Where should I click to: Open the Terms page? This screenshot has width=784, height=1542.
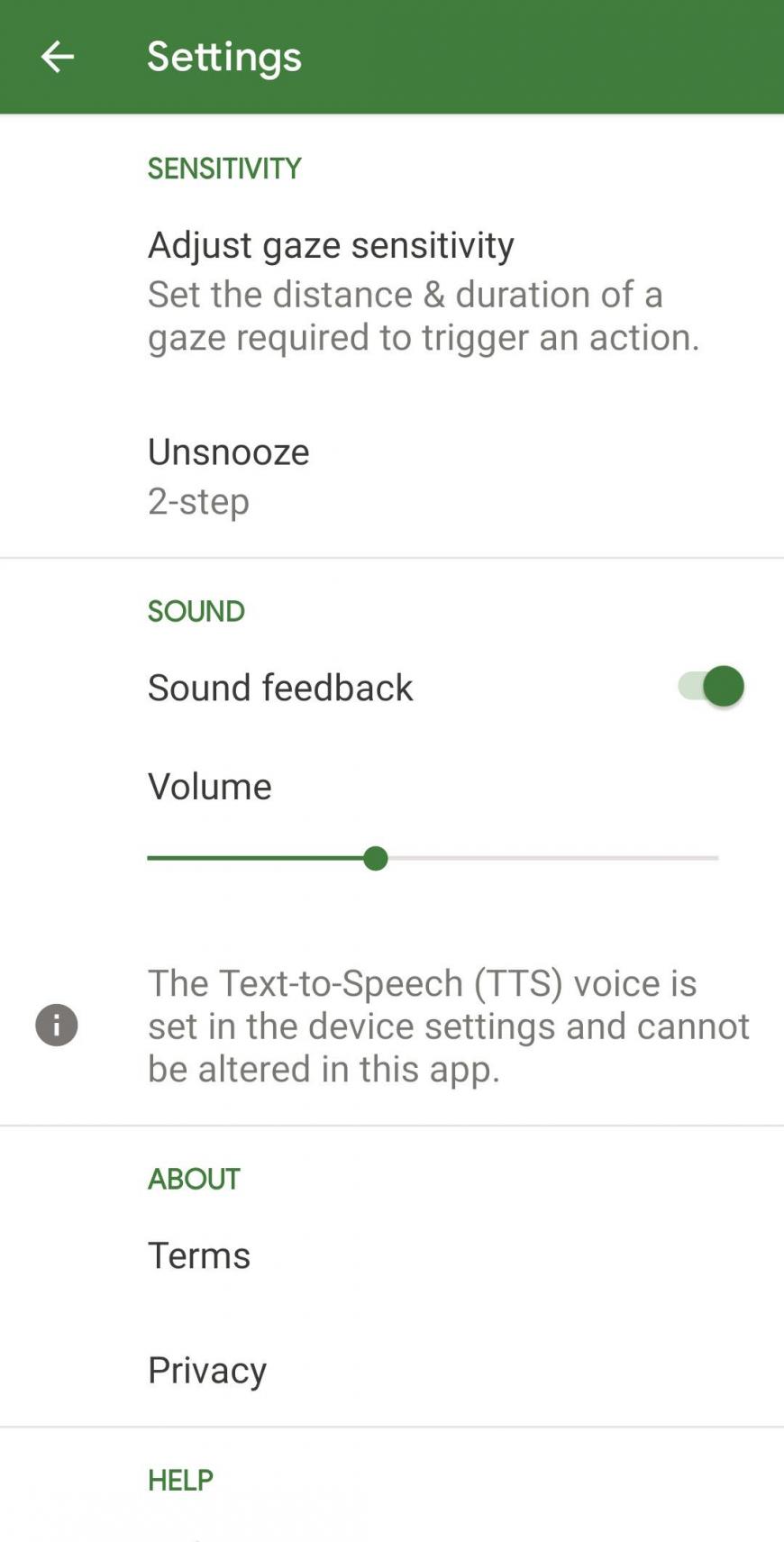pyautogui.click(x=392, y=1255)
